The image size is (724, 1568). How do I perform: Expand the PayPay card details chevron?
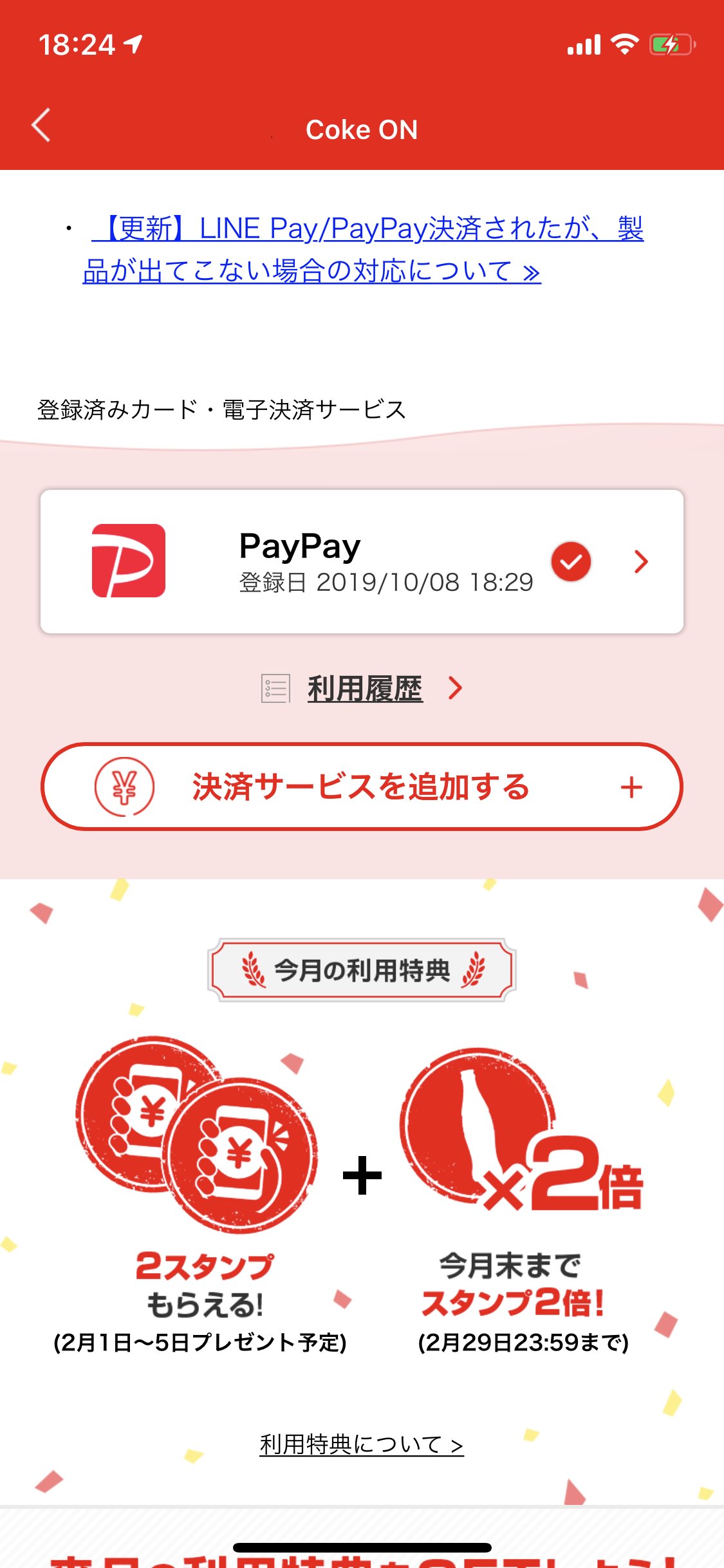point(640,562)
